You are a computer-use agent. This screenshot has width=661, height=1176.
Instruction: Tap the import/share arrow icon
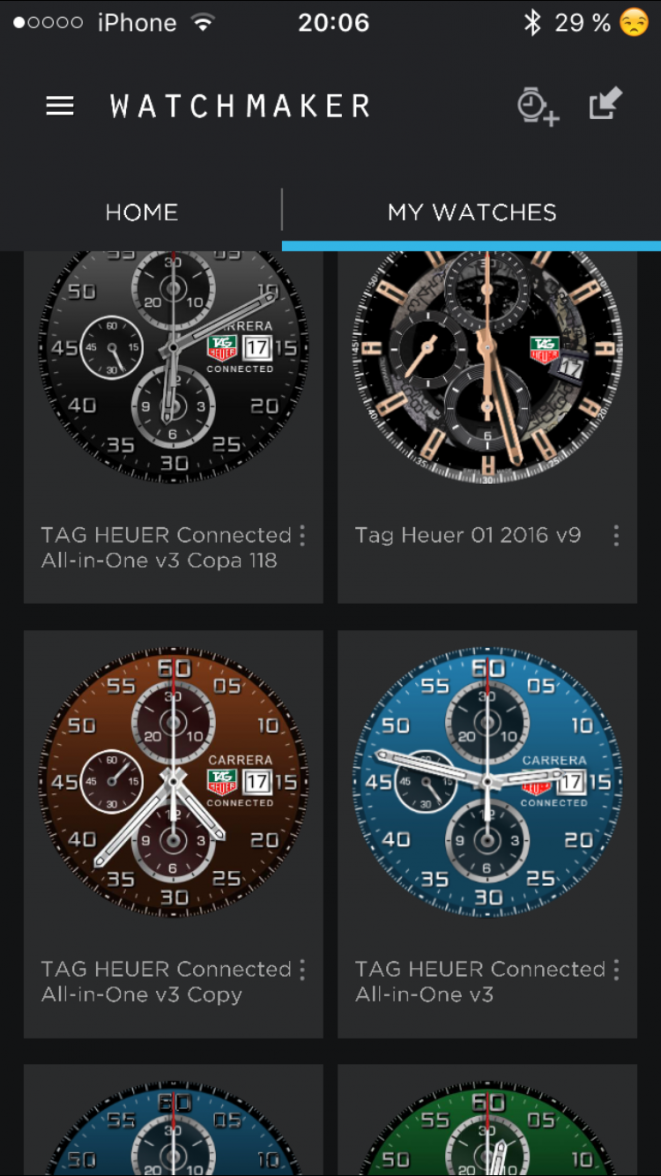[605, 104]
